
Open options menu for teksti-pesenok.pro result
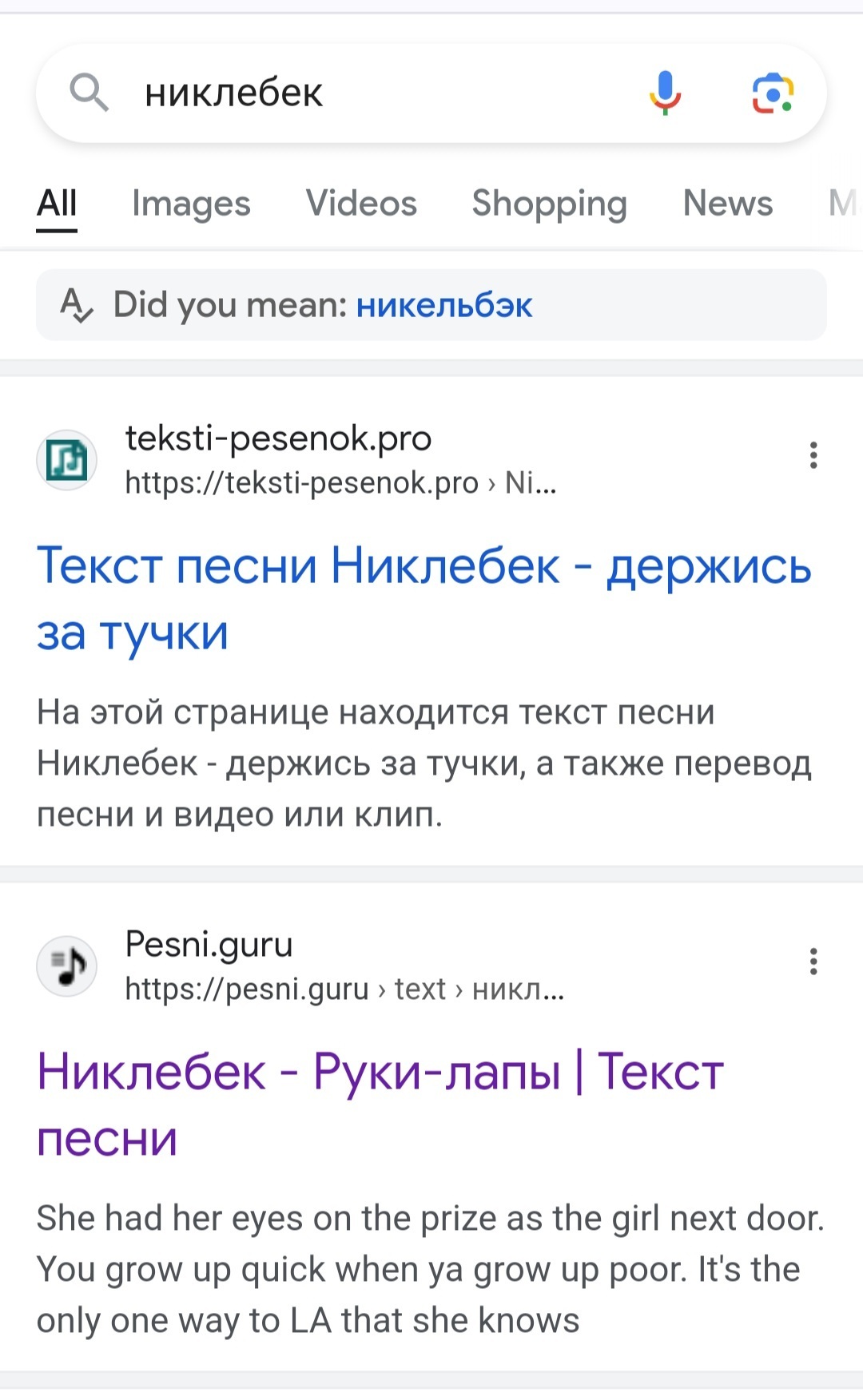(813, 455)
